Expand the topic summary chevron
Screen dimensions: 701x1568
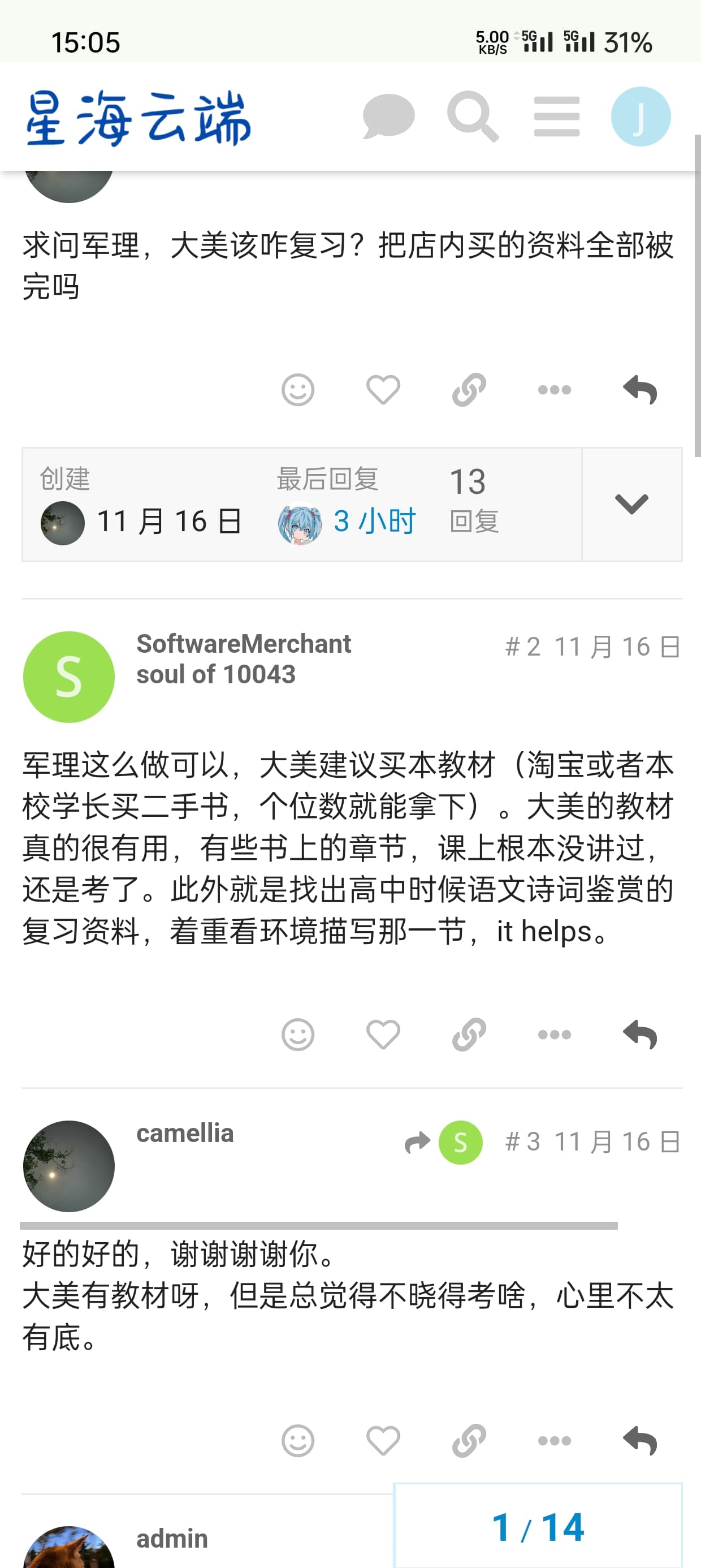[631, 504]
